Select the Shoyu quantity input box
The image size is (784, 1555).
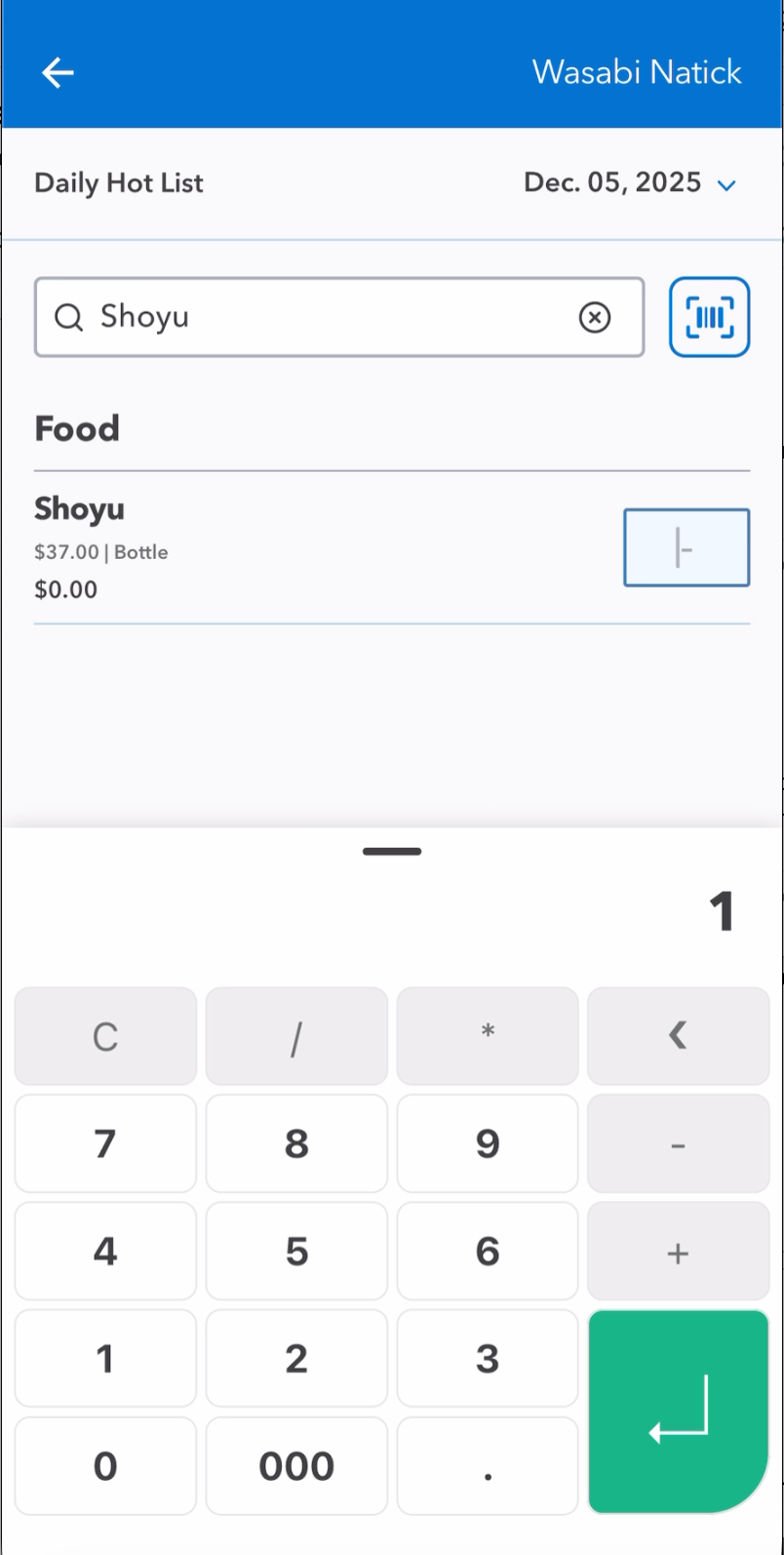coord(686,547)
